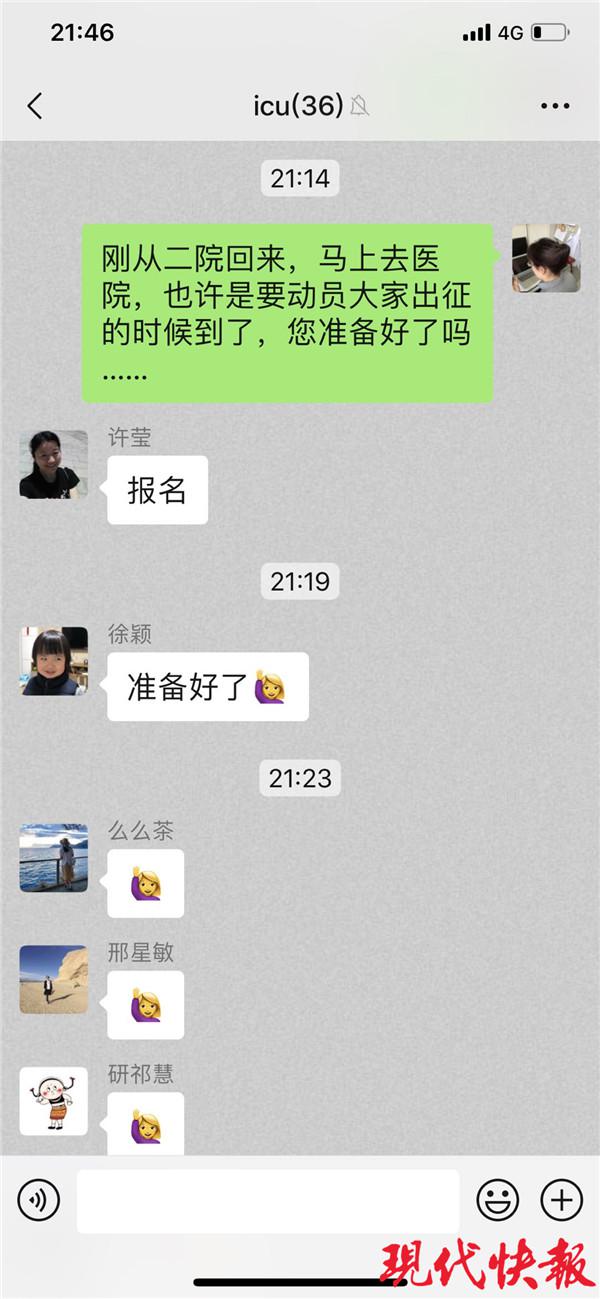Open 么么茶's profile from avatar

[54, 858]
